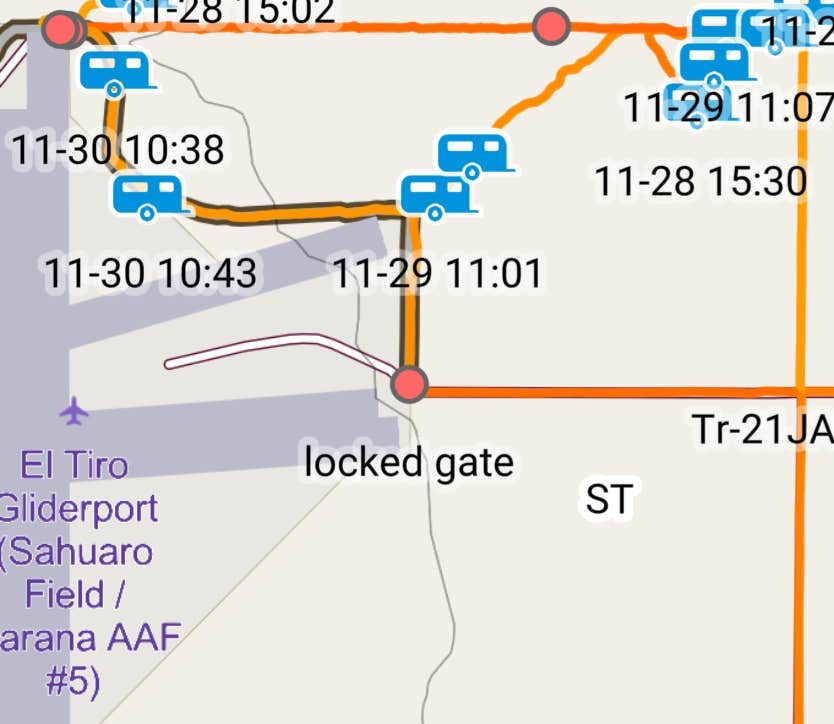Open the El Tiro Gliderport airport icon
The width and height of the screenshot is (834, 724).
click(x=74, y=410)
